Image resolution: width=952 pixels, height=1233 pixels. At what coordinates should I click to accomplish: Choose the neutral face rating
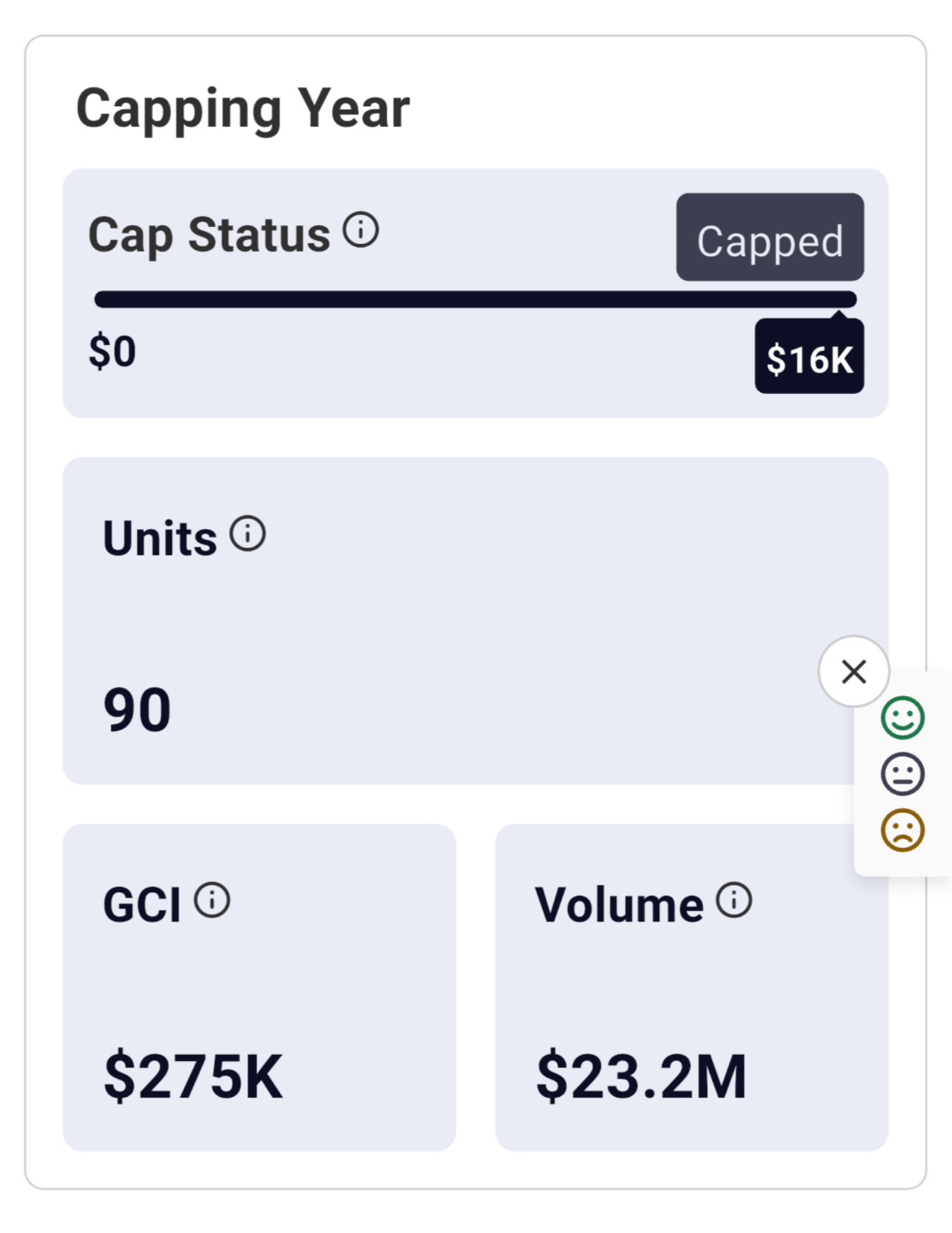tap(902, 774)
